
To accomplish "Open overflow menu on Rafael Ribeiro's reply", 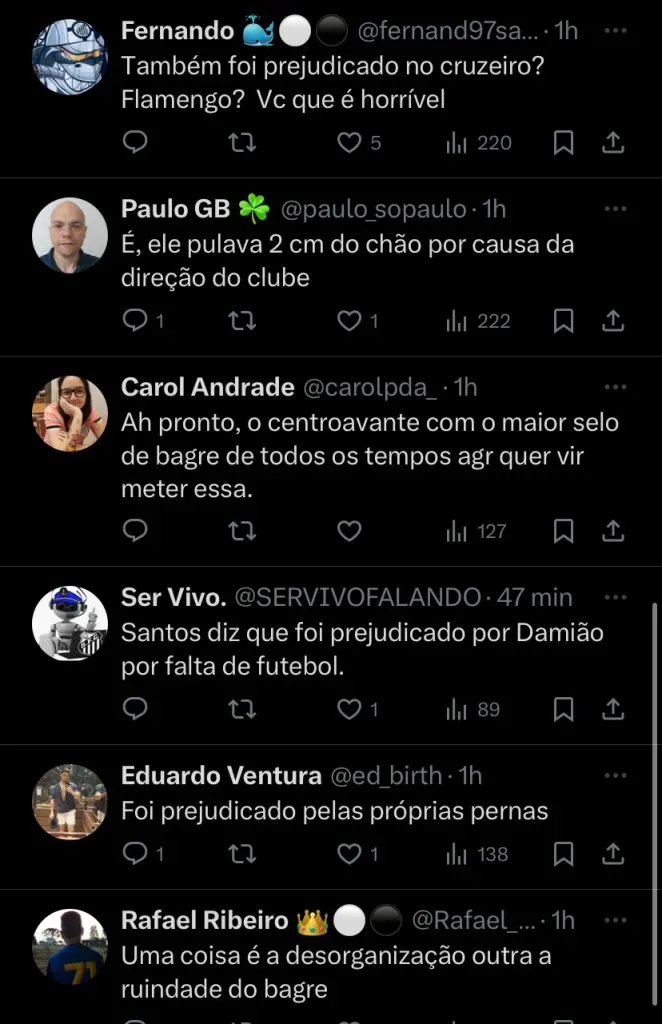I will point(616,920).
